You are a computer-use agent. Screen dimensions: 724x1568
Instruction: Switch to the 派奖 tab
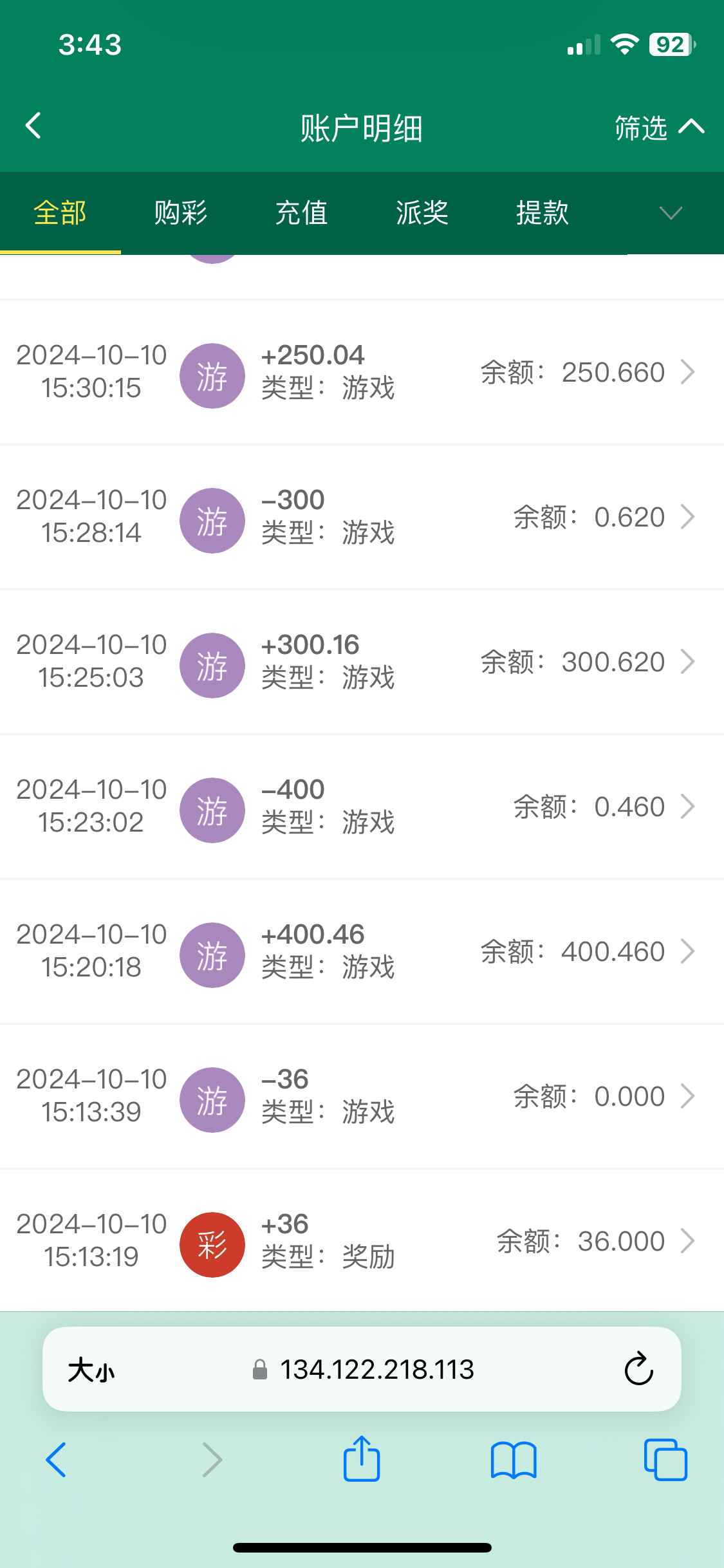[422, 213]
